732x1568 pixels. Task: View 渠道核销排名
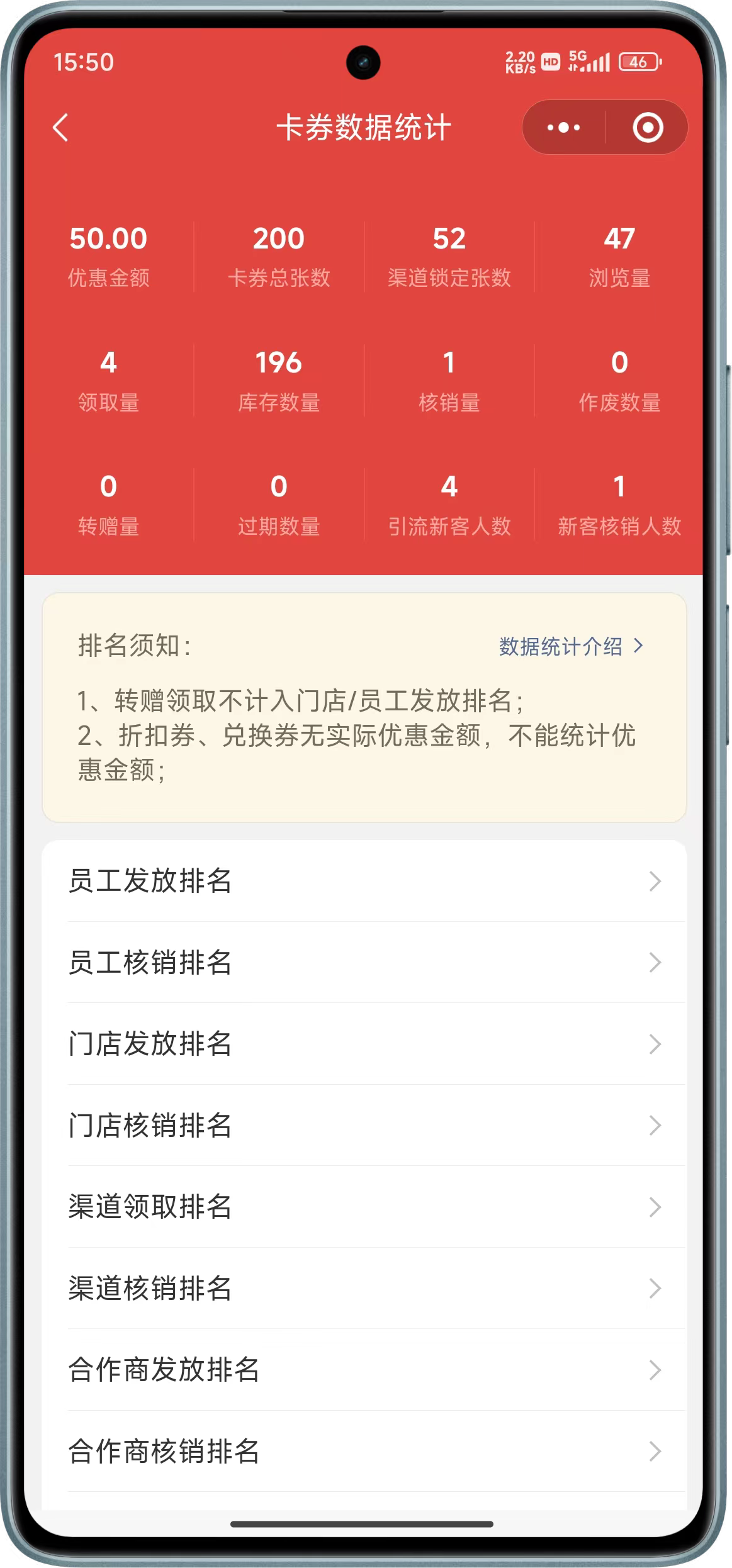click(364, 1288)
